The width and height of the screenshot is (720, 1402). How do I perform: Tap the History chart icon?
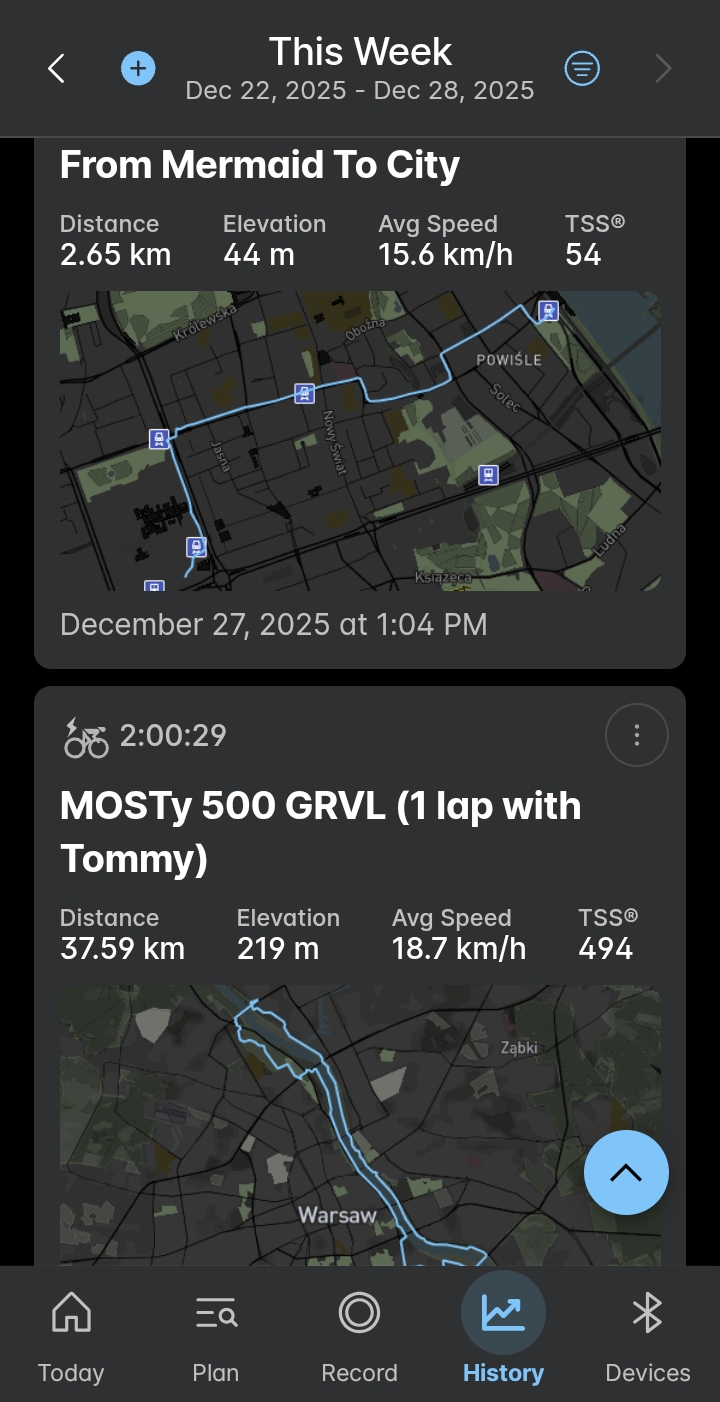[x=503, y=1313]
